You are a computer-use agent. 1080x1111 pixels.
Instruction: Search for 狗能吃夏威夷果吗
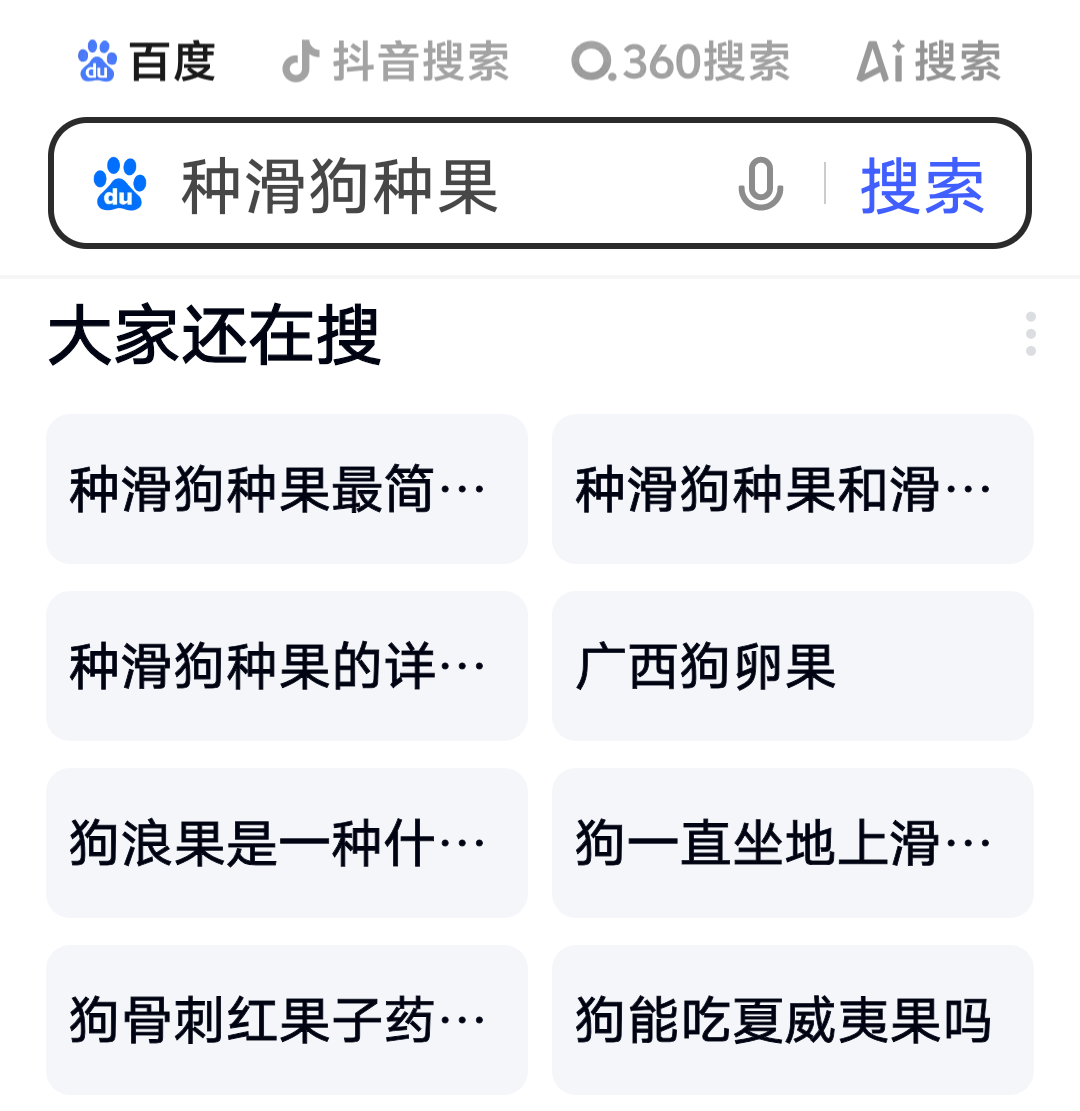pyautogui.click(x=792, y=1020)
